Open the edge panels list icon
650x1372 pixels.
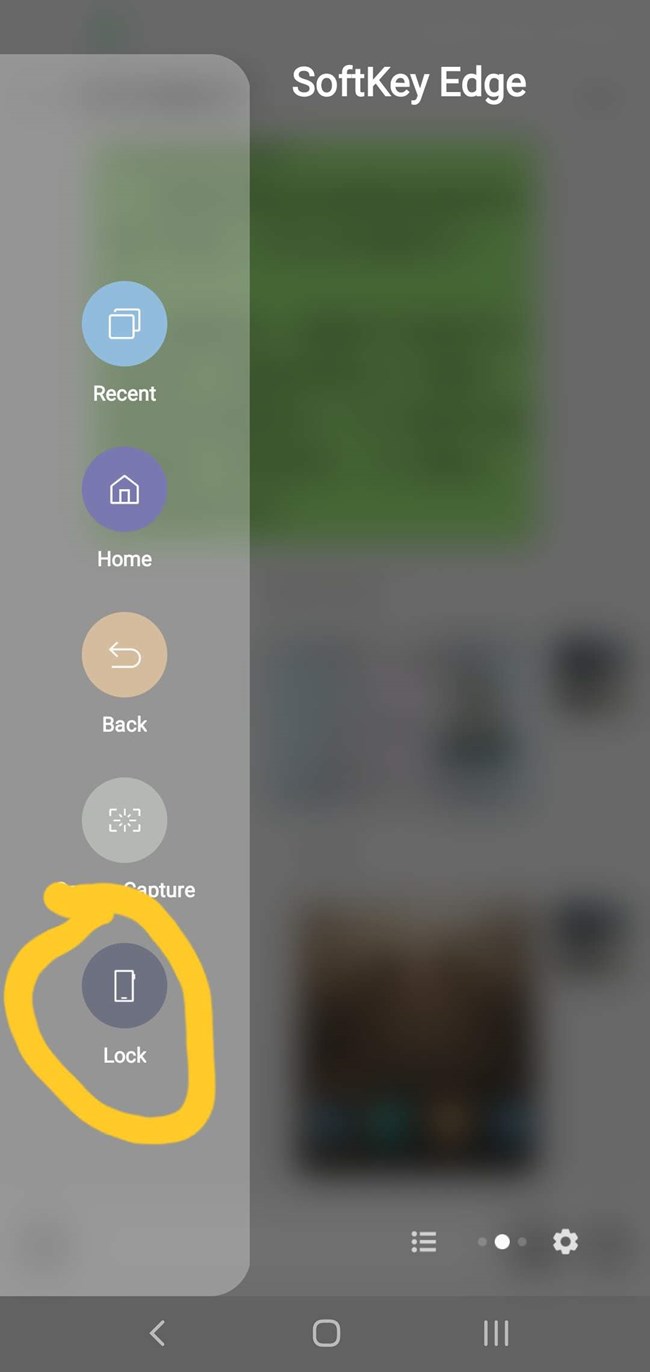point(424,1242)
